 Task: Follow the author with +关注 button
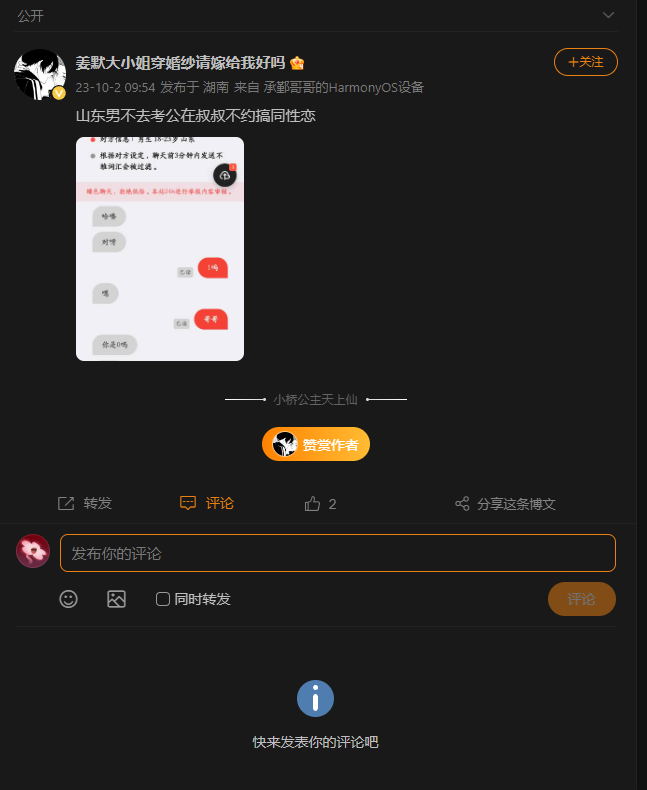pos(586,62)
